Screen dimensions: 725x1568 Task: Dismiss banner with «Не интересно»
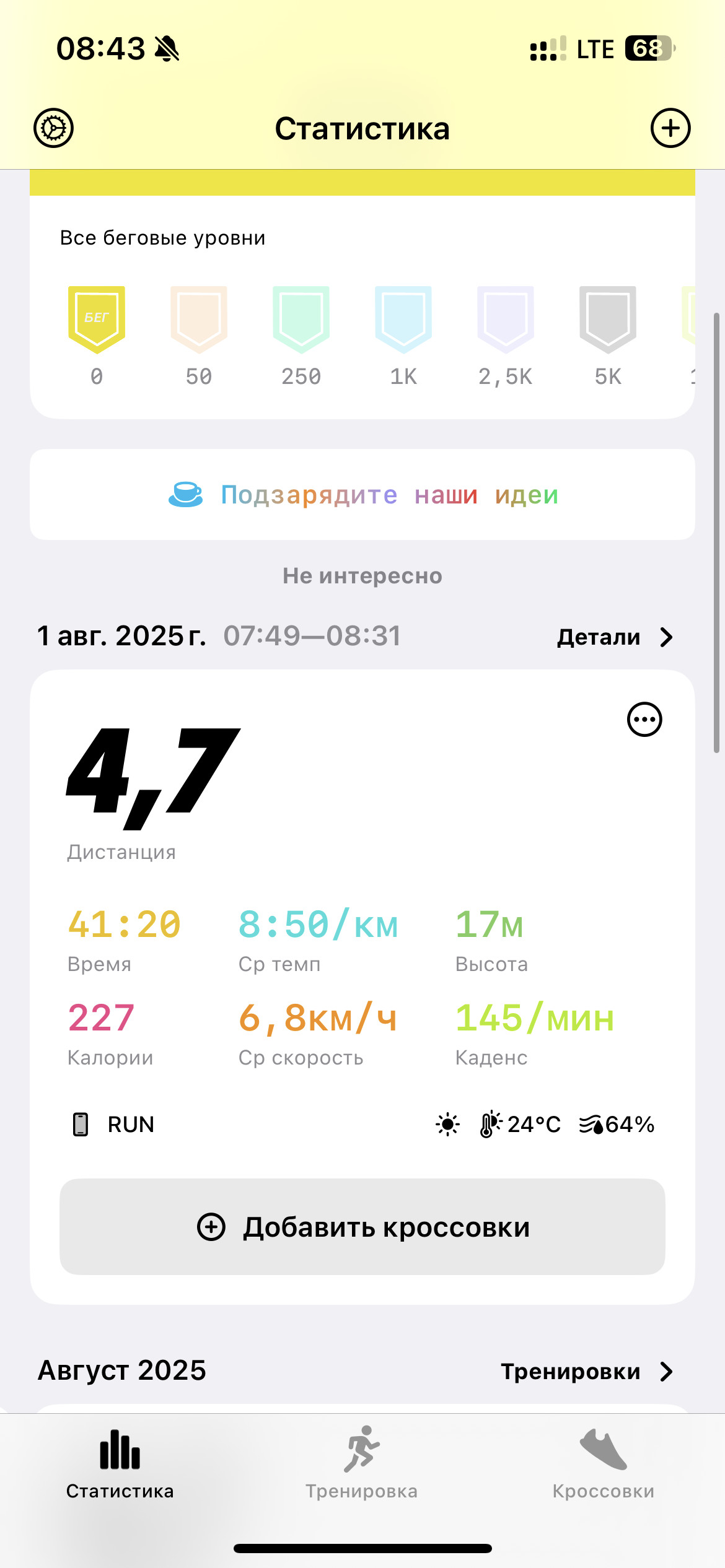click(362, 576)
